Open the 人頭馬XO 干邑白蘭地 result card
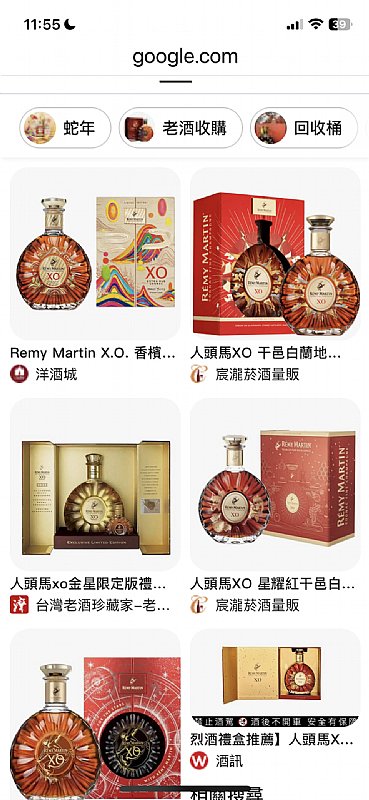This screenshot has height=800, width=369. pos(275,276)
